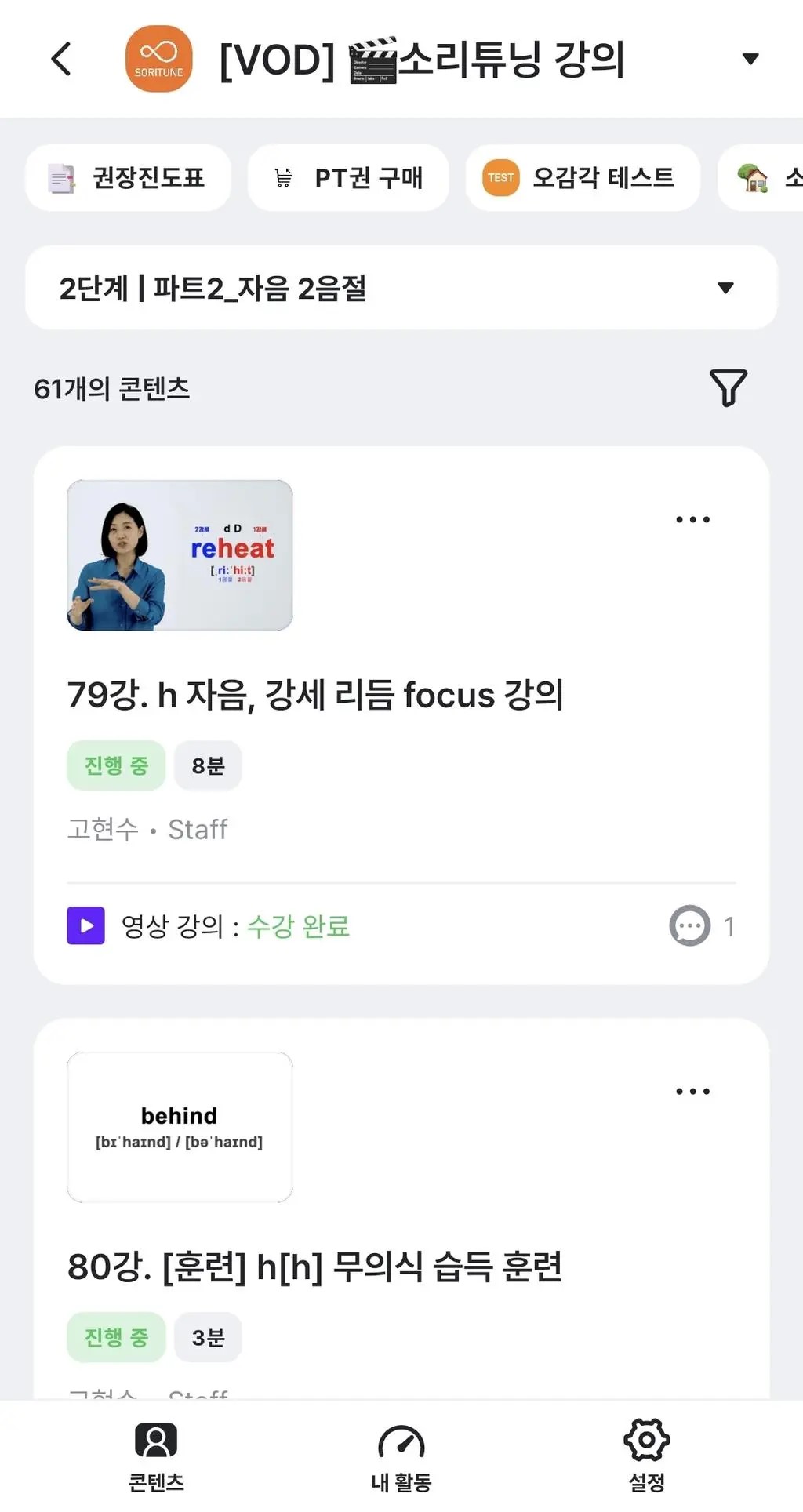Open the 오감각 테스트 chip
The height and width of the screenshot is (1512, 803).
(x=583, y=178)
